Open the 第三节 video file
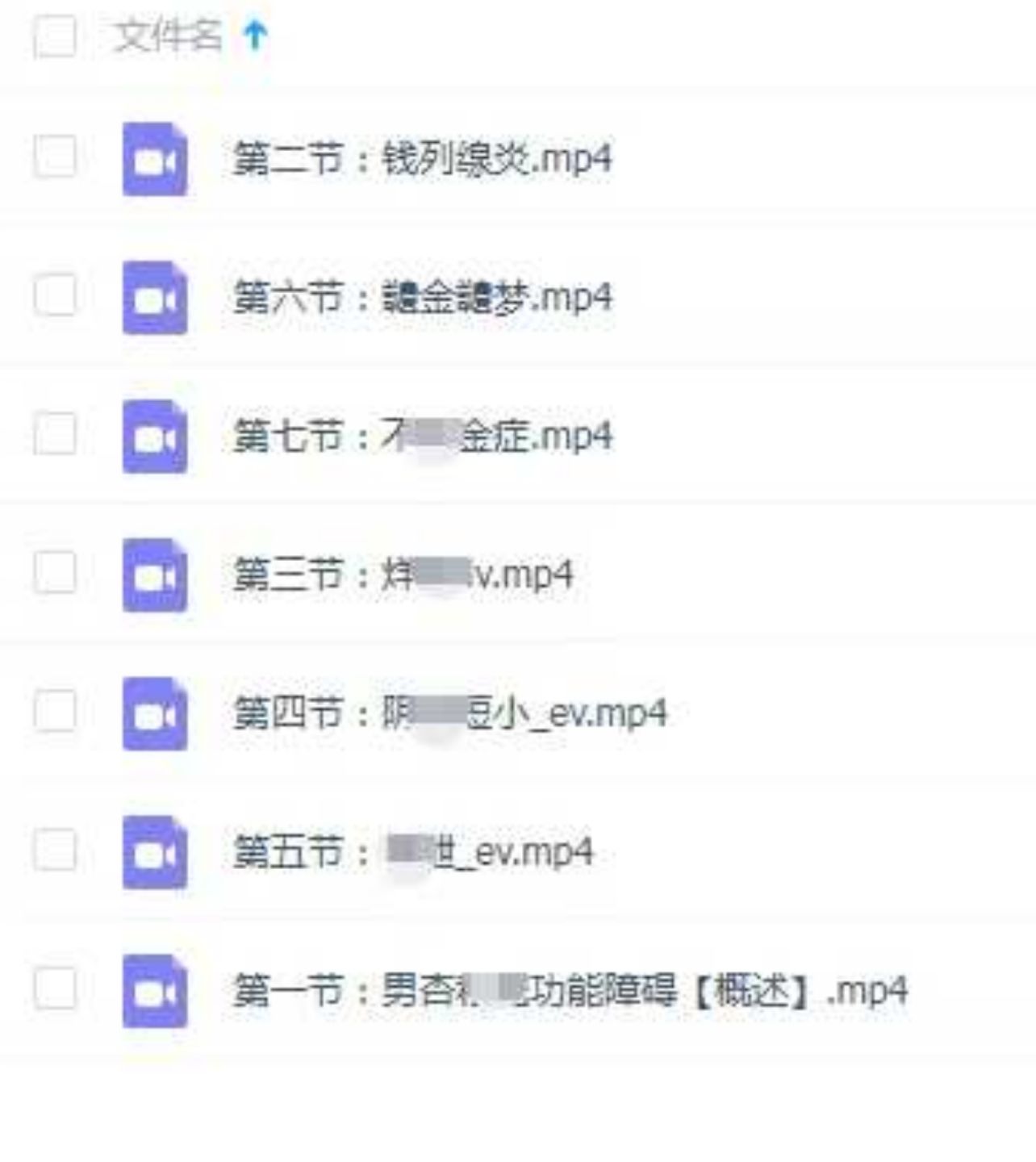This screenshot has height=1162, width=1036. (x=402, y=575)
